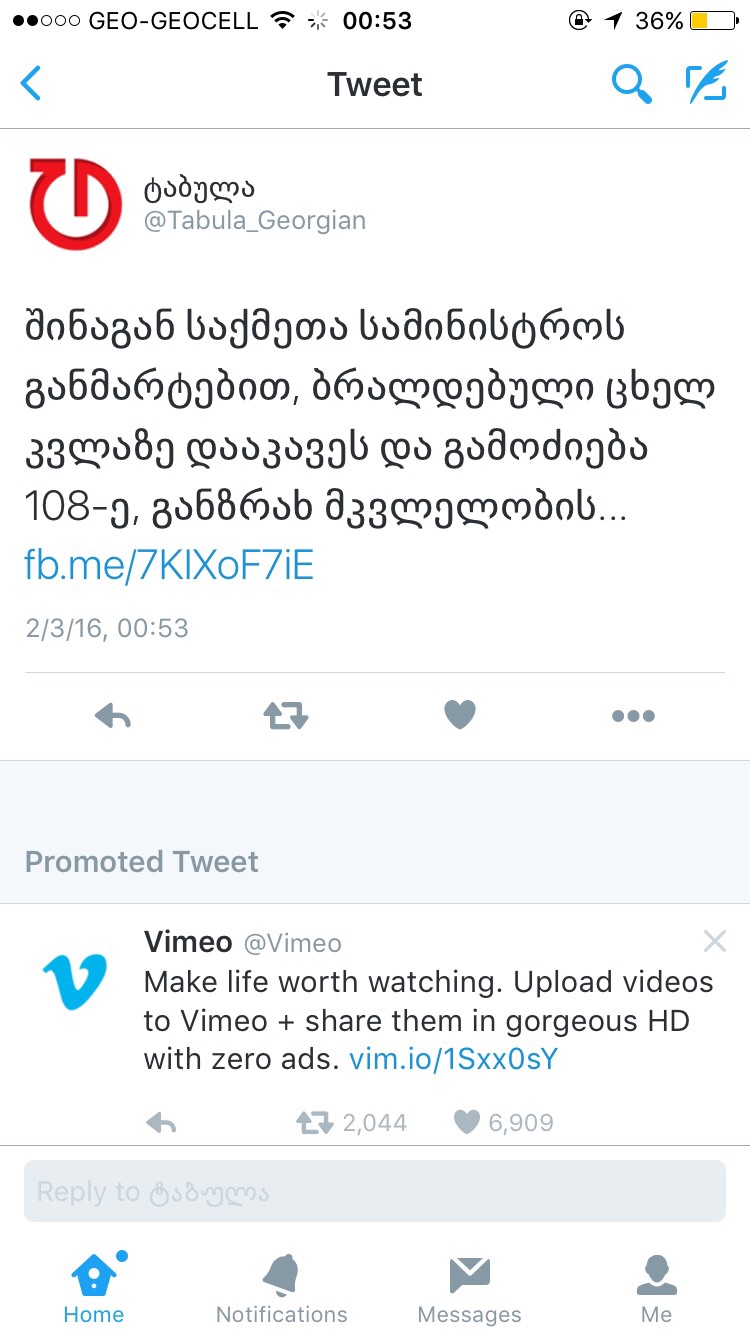Go back using the top-left arrow
Viewport: 750px width, 1334px height.
click(x=32, y=84)
